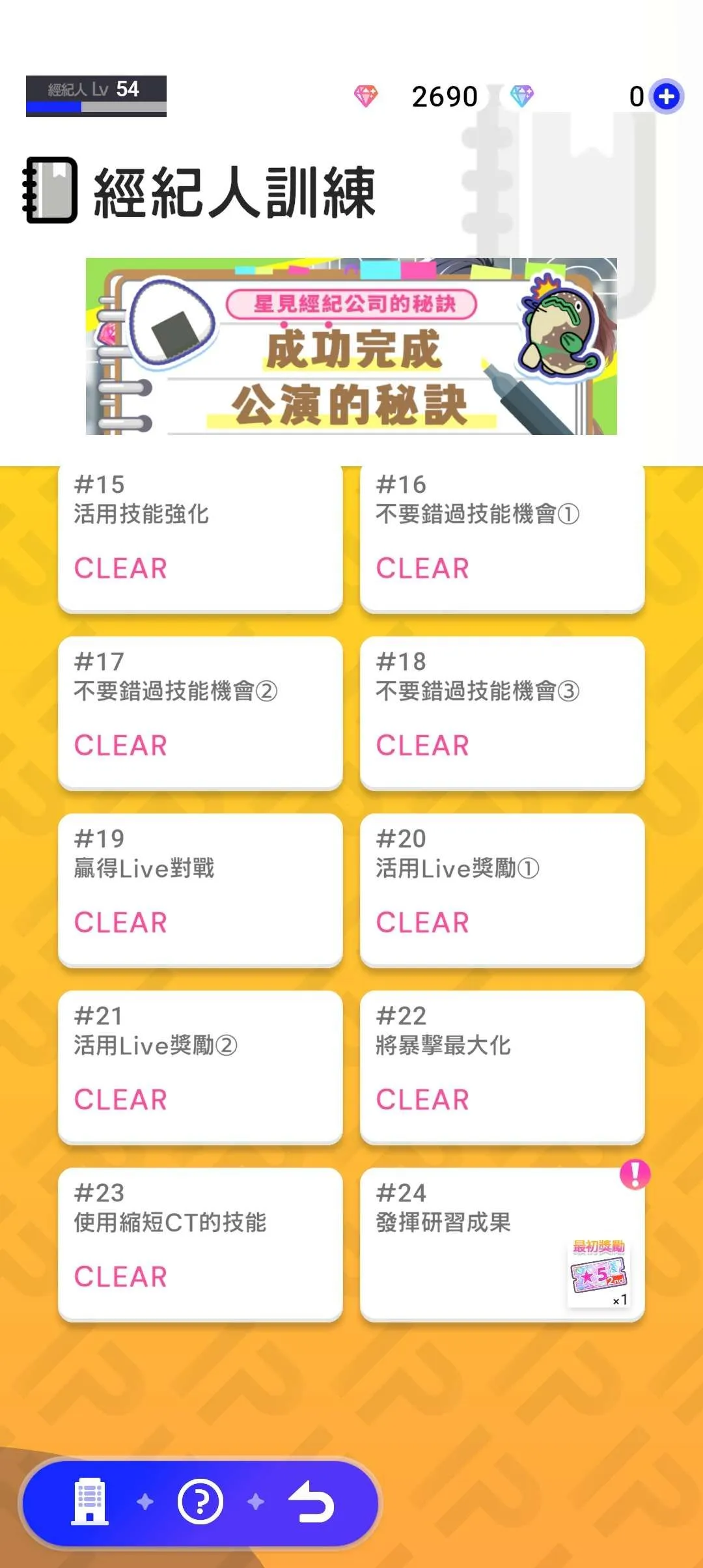Screen dimensions: 703x1568
Task: Open lesson #20 活用Live獎勵①
Action: pyautogui.click(x=502, y=890)
